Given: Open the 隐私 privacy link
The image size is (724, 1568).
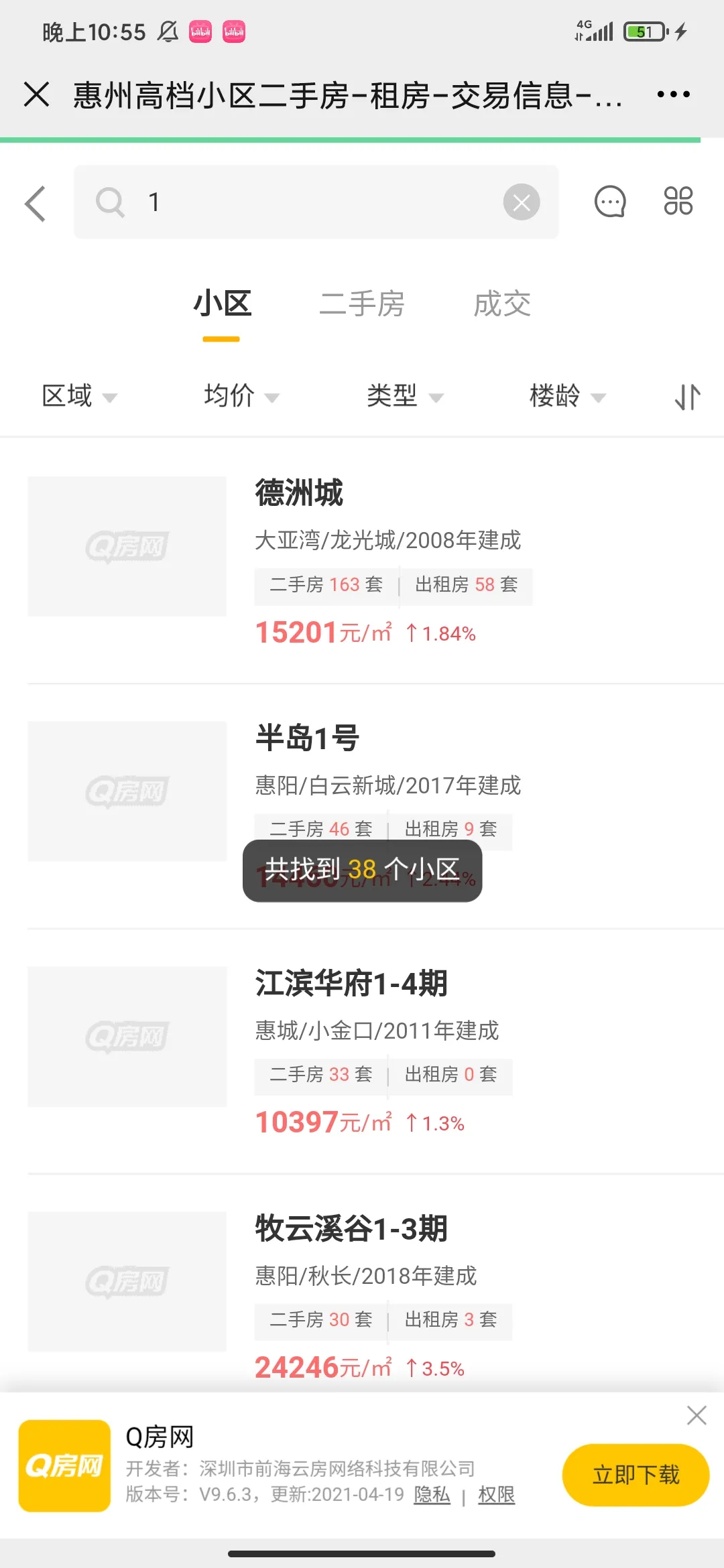Looking at the screenshot, I should (432, 1494).
